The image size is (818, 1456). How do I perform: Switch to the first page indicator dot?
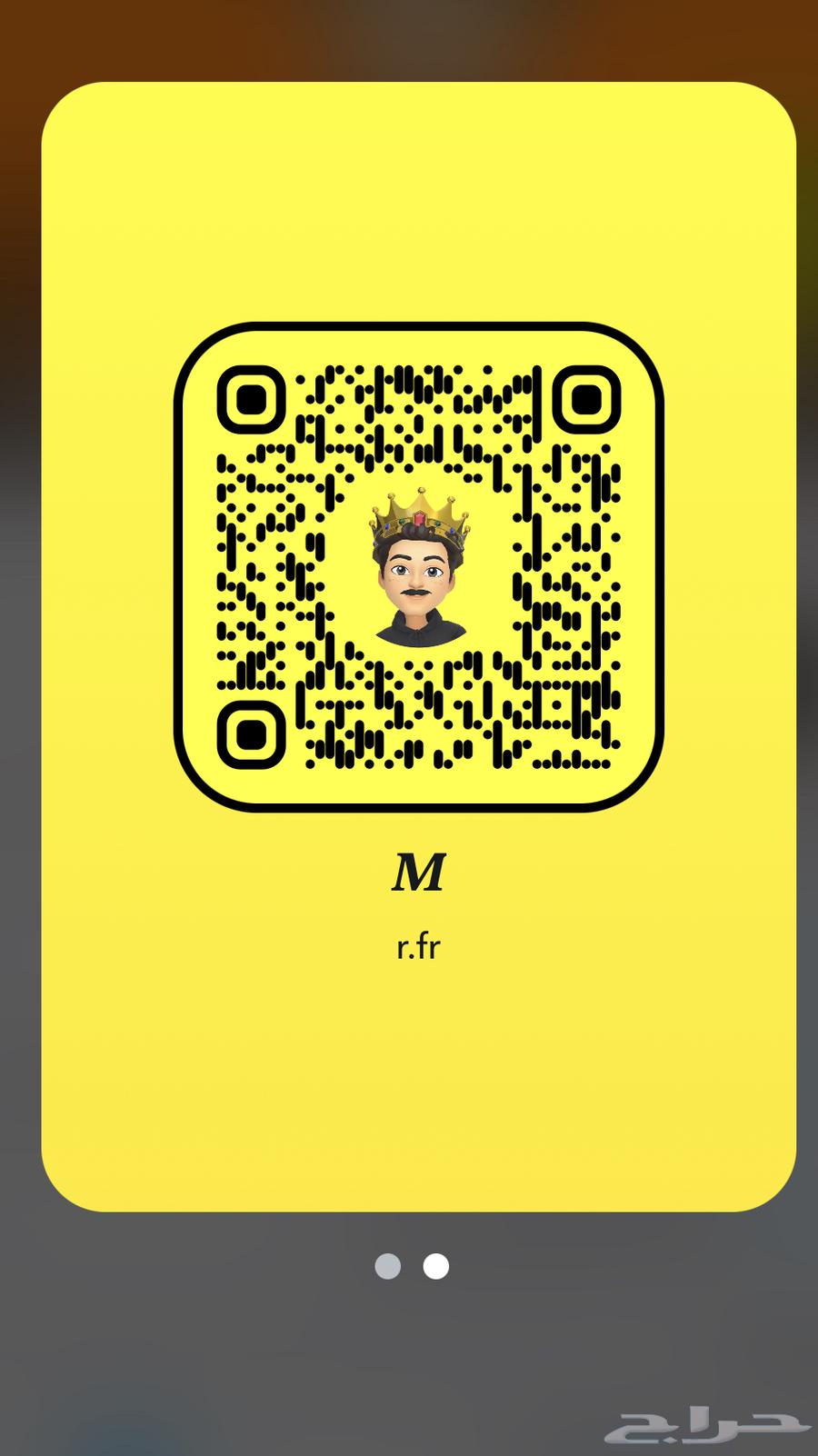pyautogui.click(x=388, y=1266)
